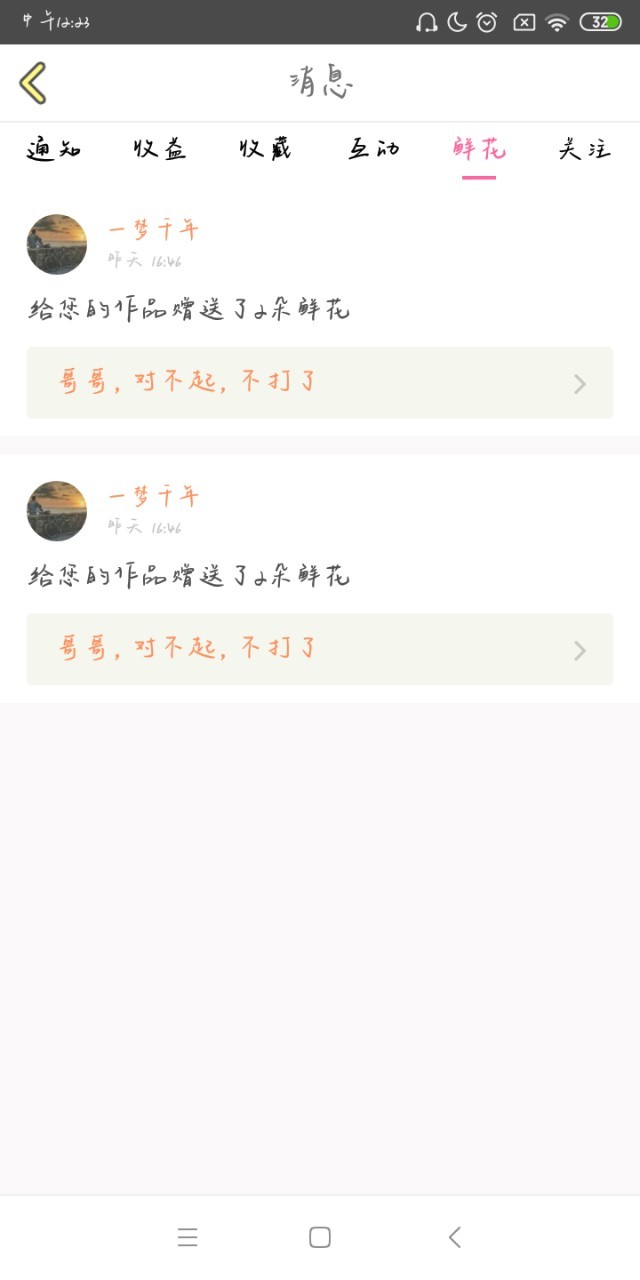Select the 鲜花 tab
640x1280 pixels.
[x=479, y=150]
